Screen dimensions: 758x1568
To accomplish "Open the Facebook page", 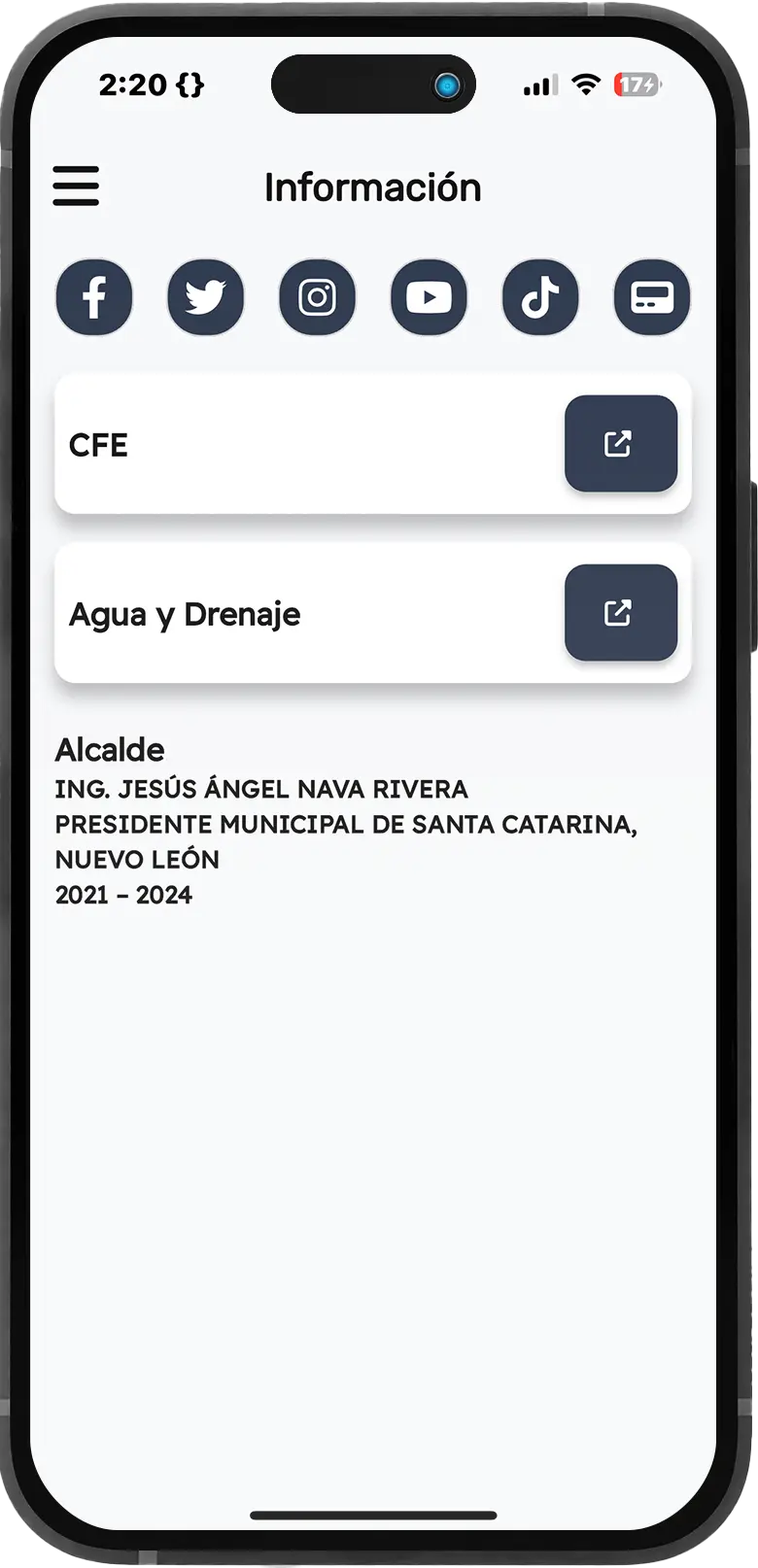I will click(94, 297).
